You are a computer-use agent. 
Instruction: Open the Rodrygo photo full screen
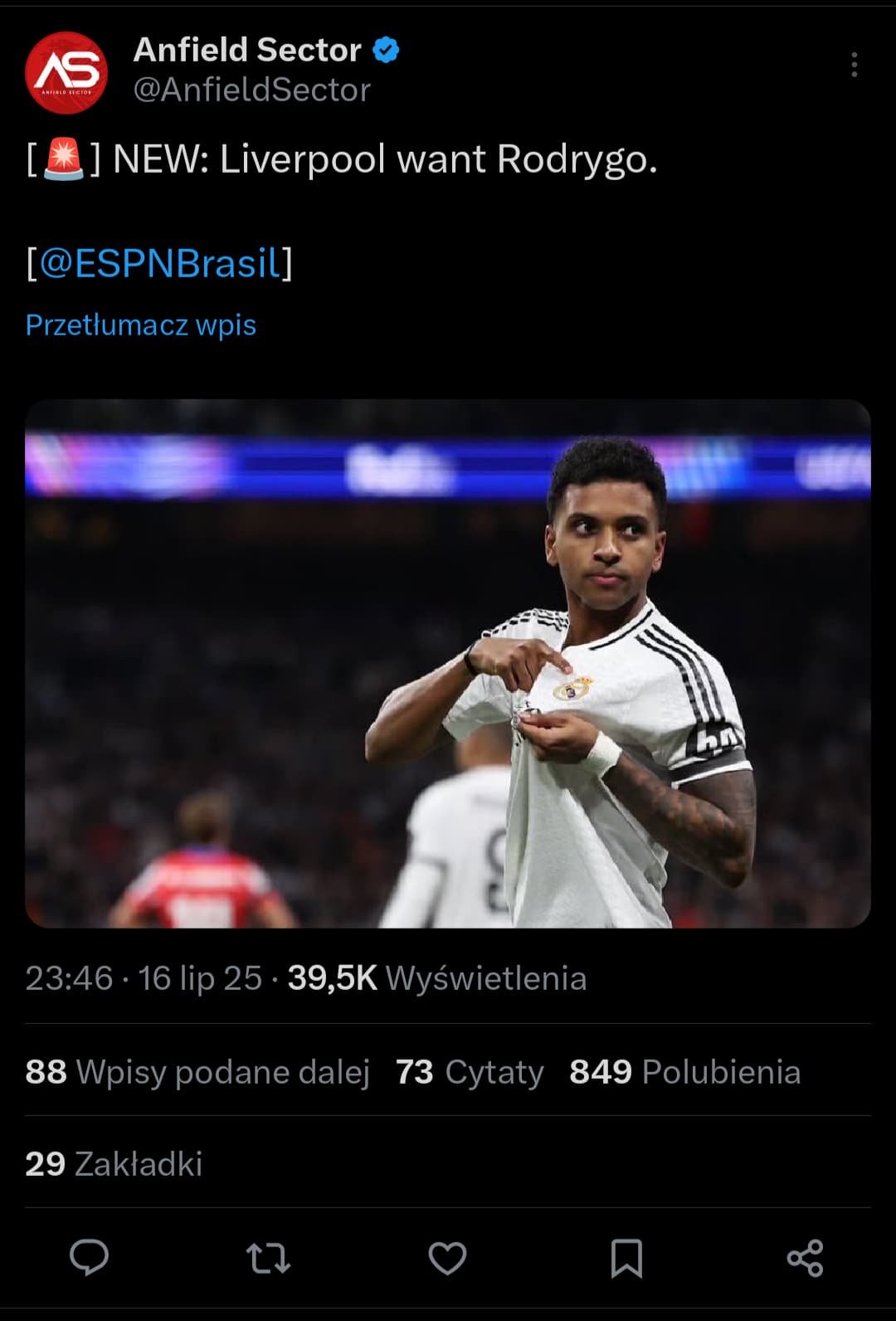(x=448, y=664)
